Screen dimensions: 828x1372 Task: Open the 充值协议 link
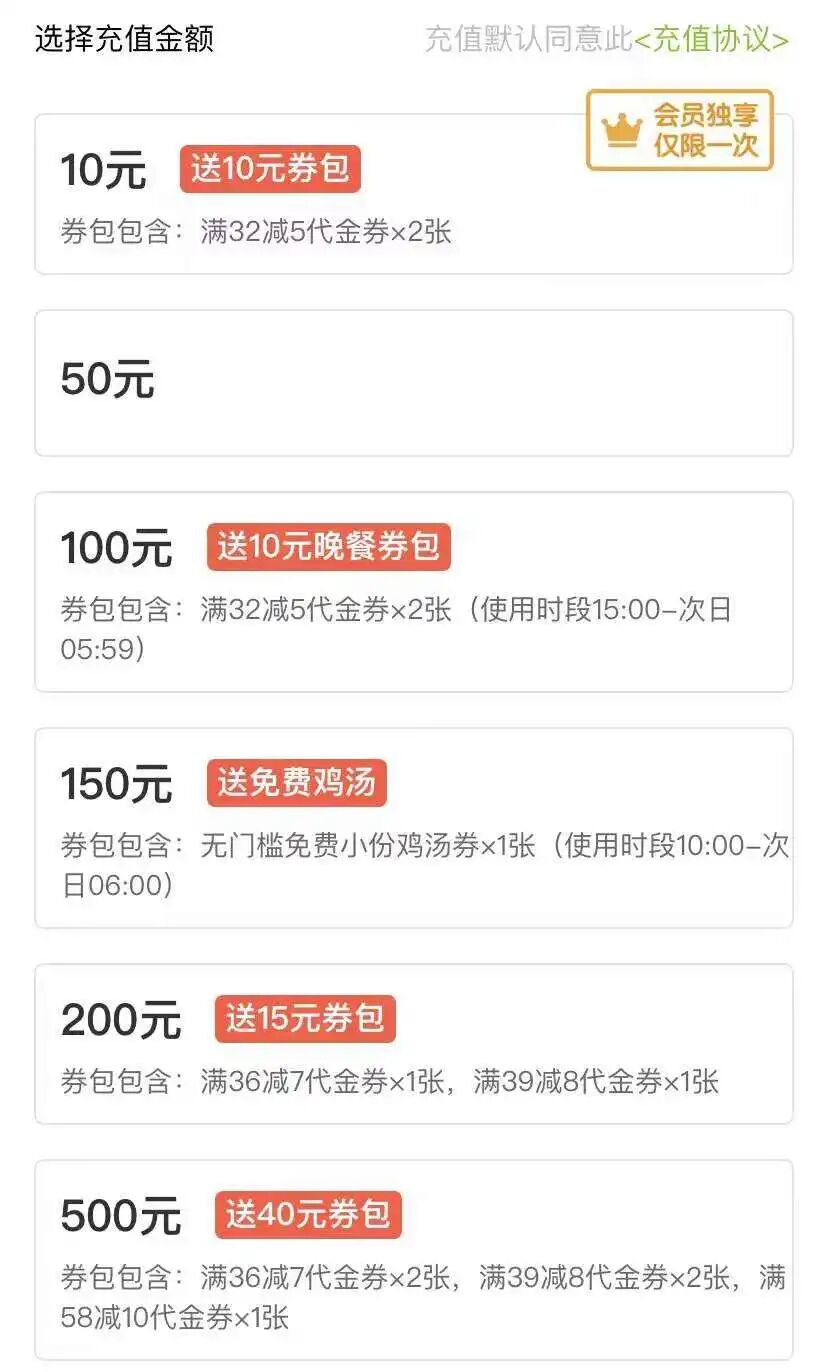click(x=711, y=40)
